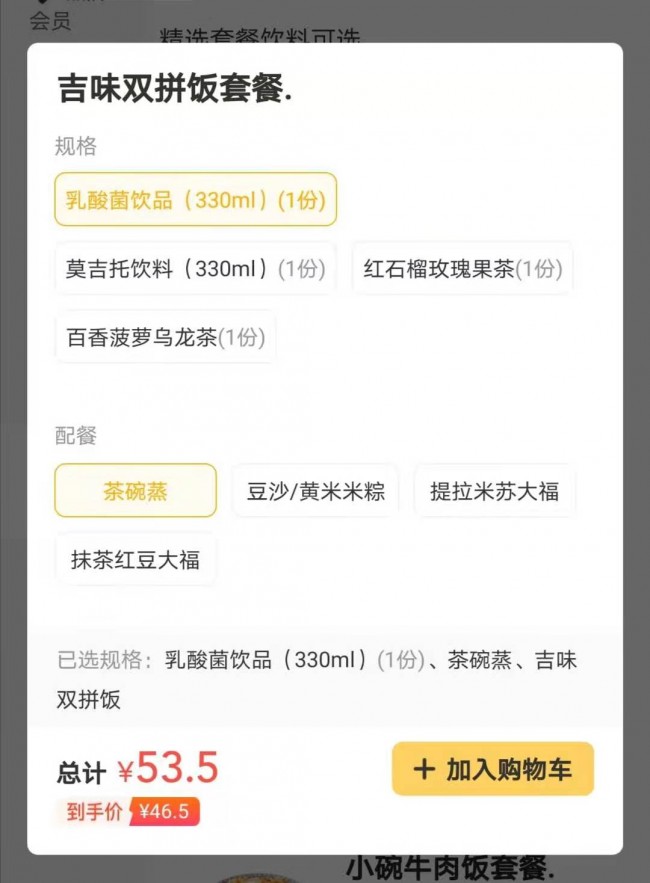Screen dimensions: 650x883
Task: Pick 提拉米苏大福 as the side
Action: tap(494, 491)
